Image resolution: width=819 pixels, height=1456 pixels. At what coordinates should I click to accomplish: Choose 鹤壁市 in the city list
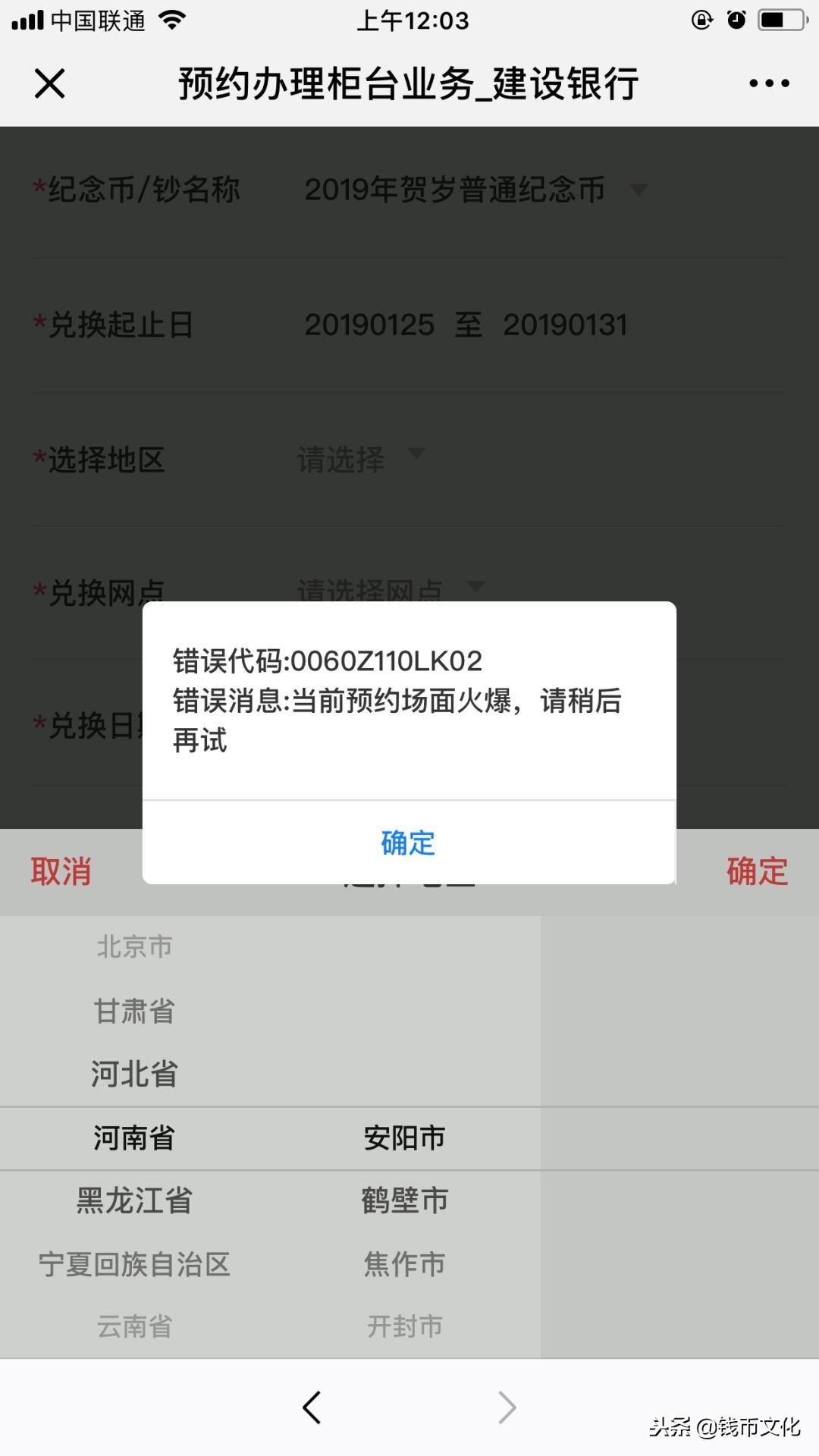[x=404, y=1200]
